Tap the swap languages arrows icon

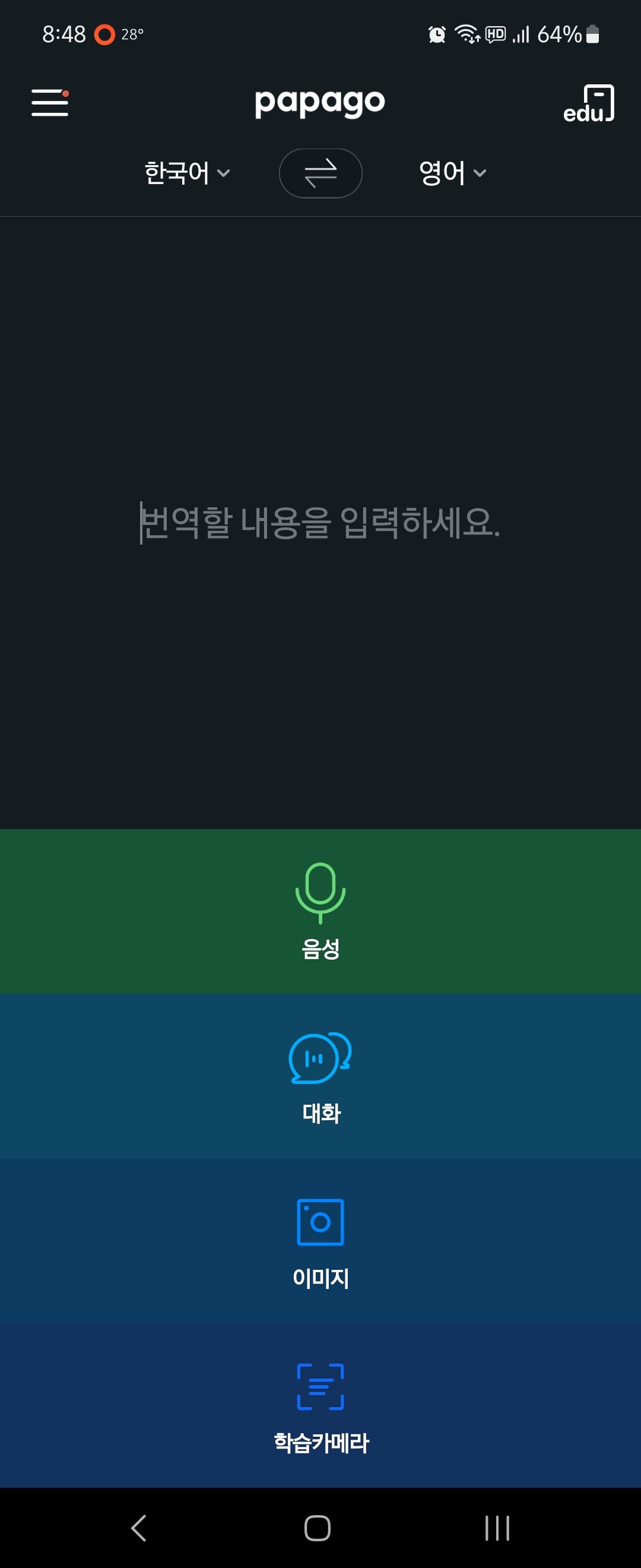coord(320,173)
